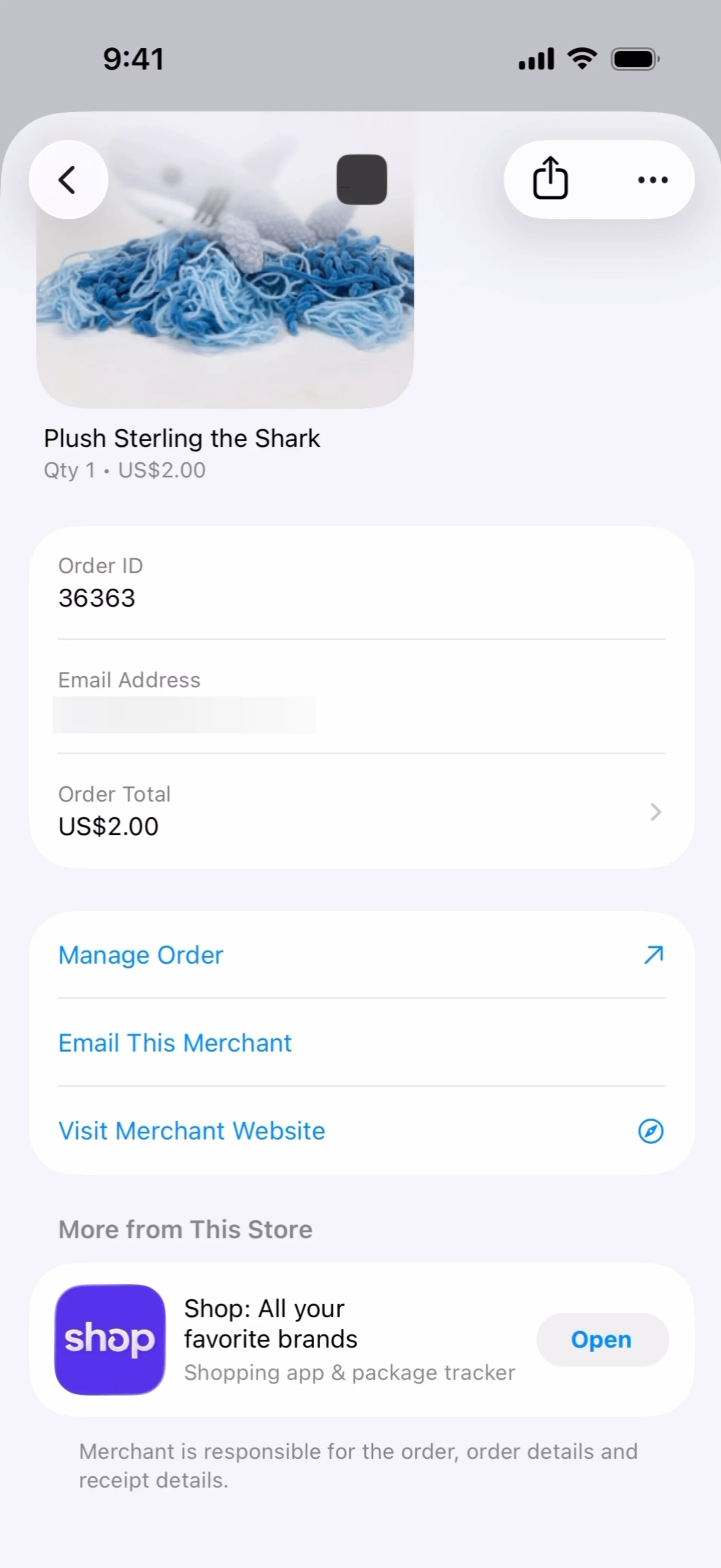Tap Manage Order
The height and width of the screenshot is (1568, 721).
point(361,955)
